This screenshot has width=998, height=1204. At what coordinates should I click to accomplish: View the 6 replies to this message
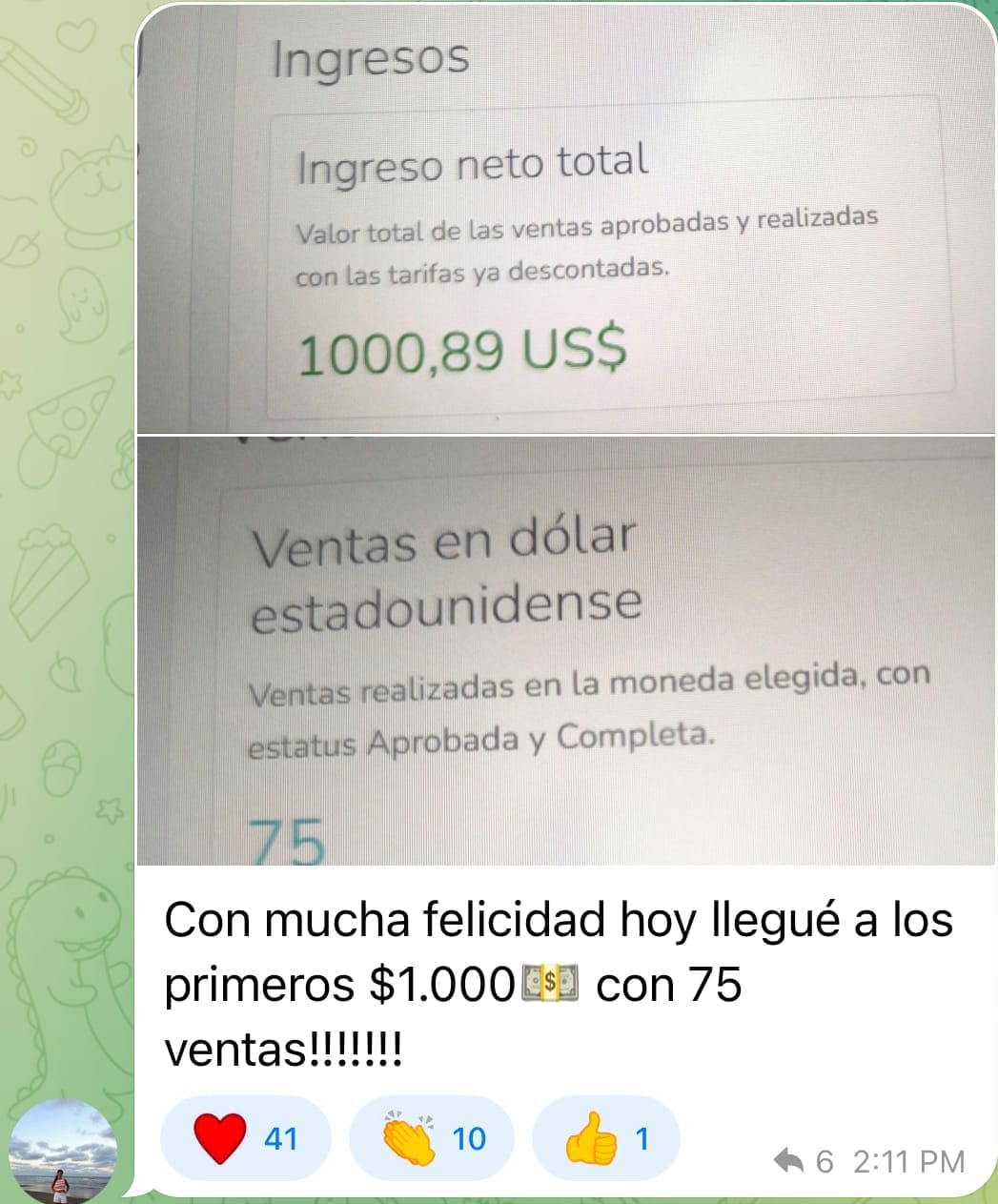[804, 1161]
